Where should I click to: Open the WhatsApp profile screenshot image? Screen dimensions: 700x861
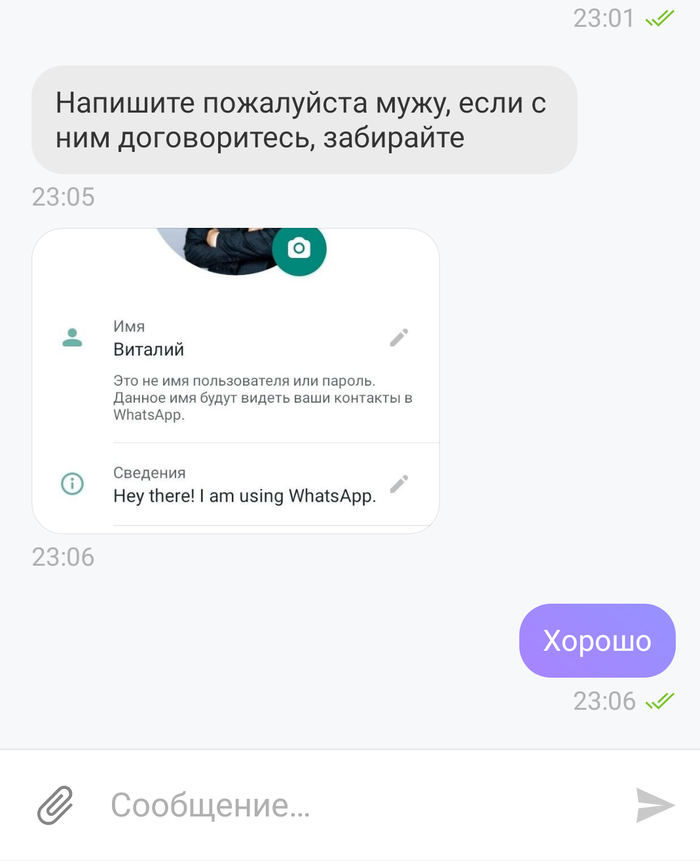236,380
